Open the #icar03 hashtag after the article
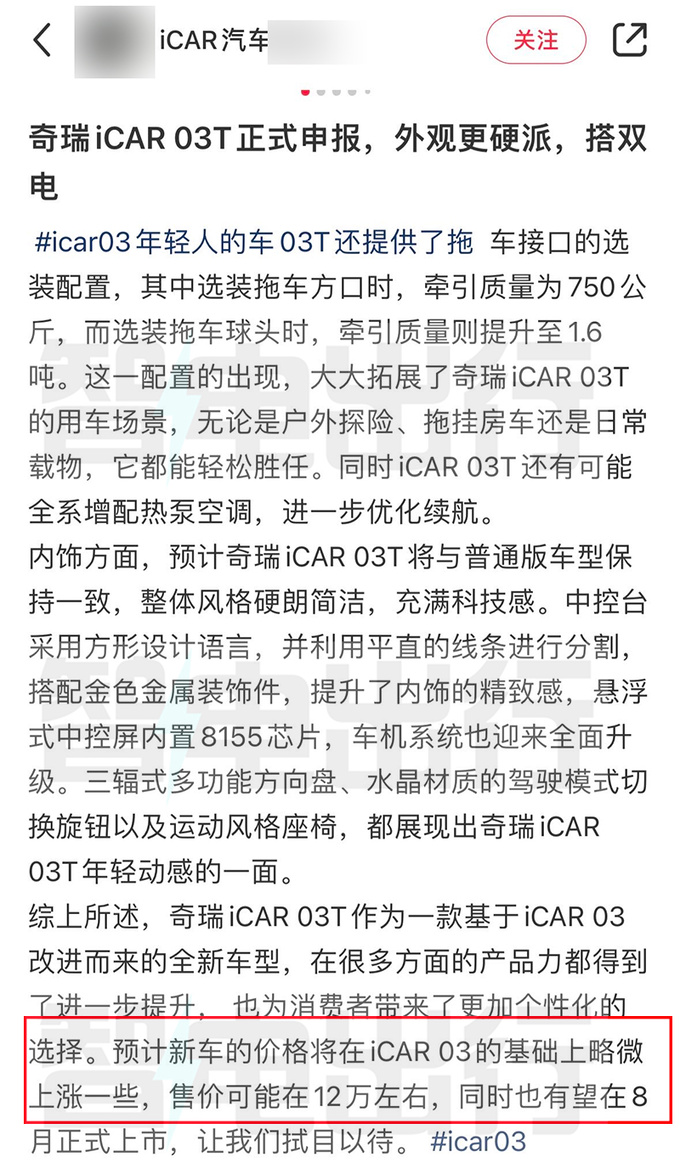 477,1140
